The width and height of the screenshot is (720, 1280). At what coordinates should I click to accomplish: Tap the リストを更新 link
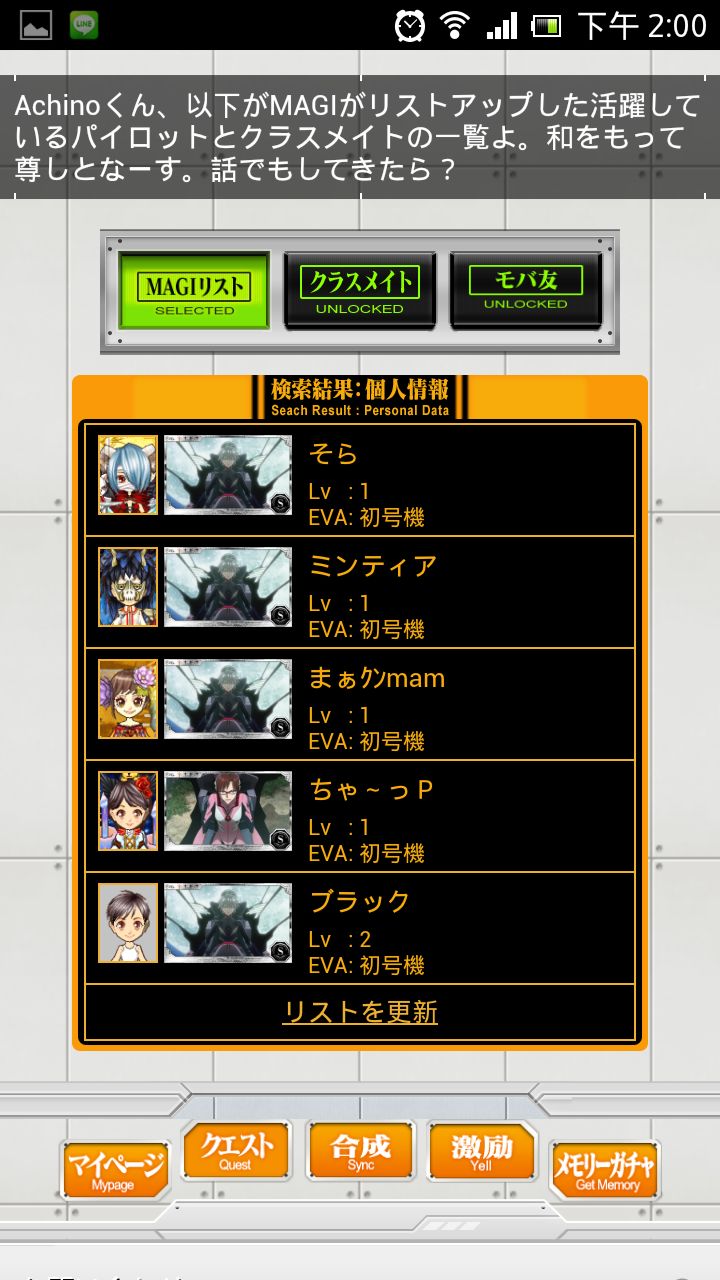(360, 1012)
